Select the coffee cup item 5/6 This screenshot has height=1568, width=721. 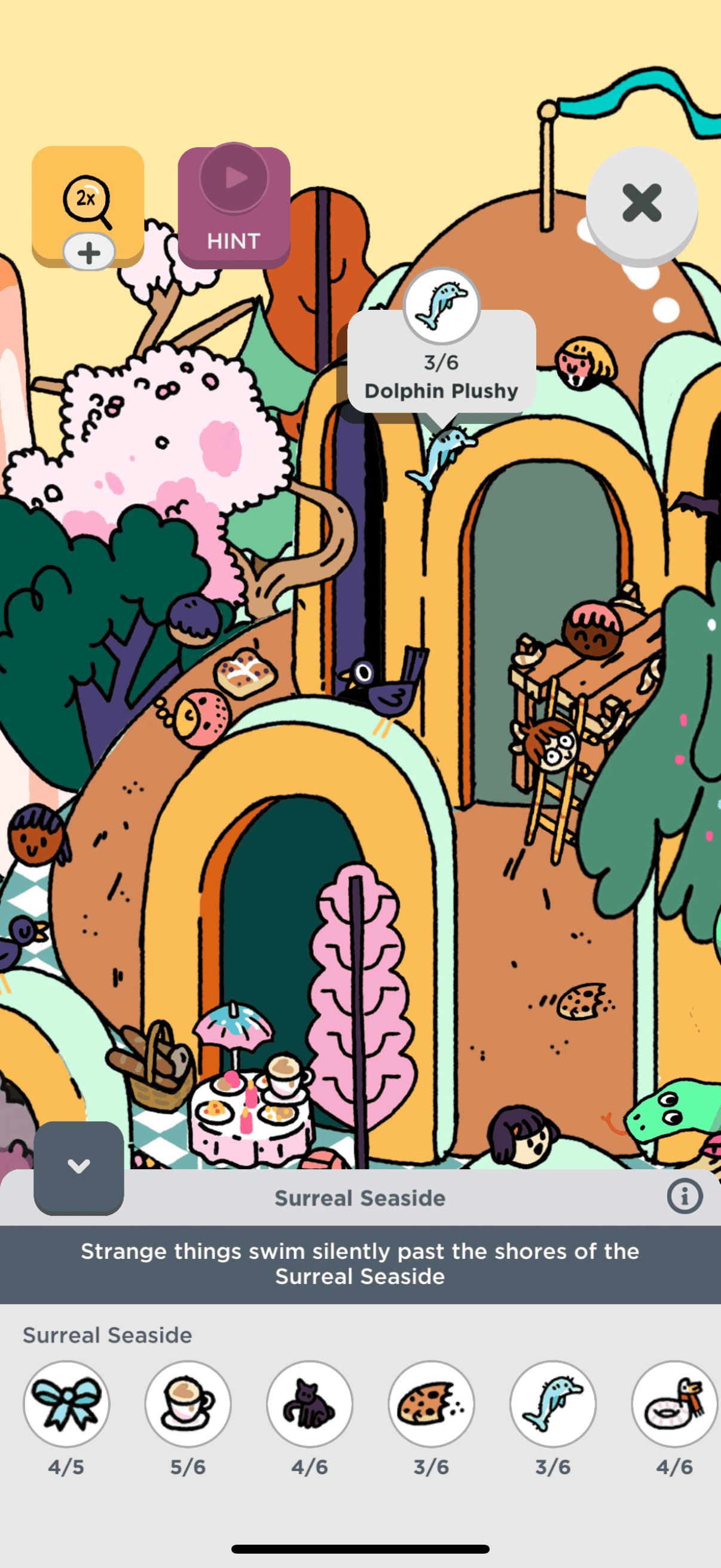coord(188,1404)
